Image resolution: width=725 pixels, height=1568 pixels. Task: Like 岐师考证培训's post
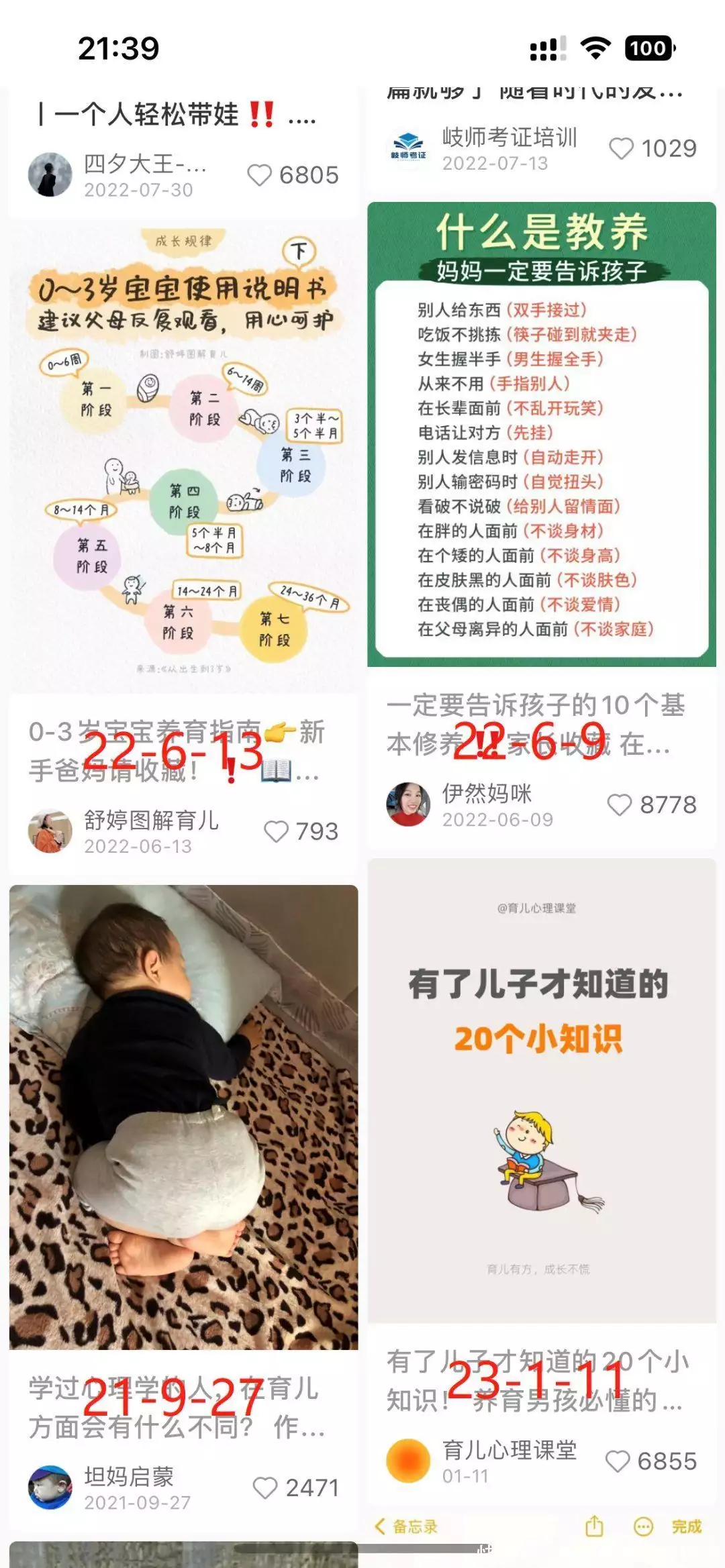click(x=621, y=148)
